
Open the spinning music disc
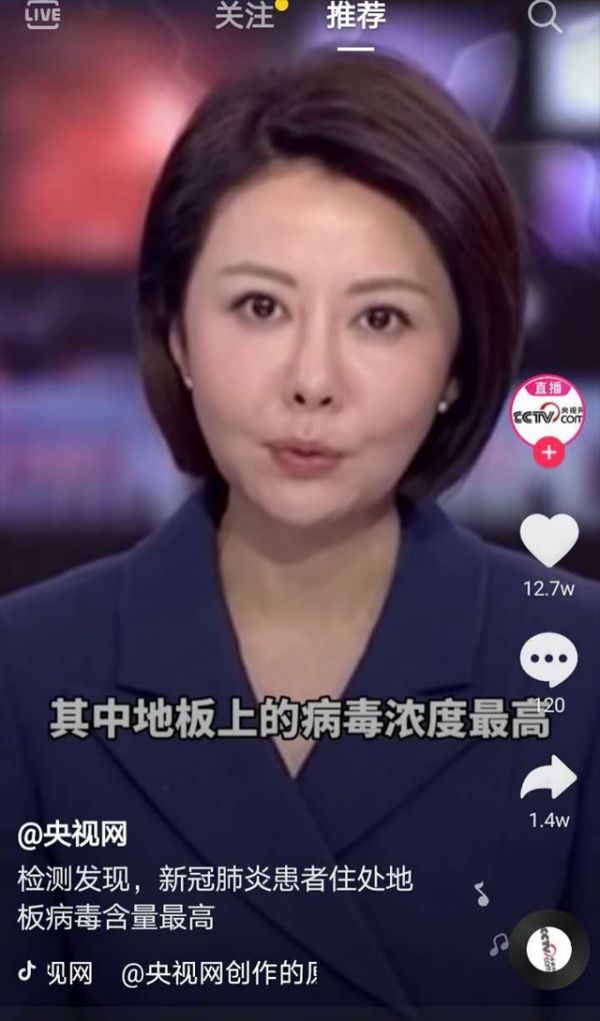(x=549, y=949)
